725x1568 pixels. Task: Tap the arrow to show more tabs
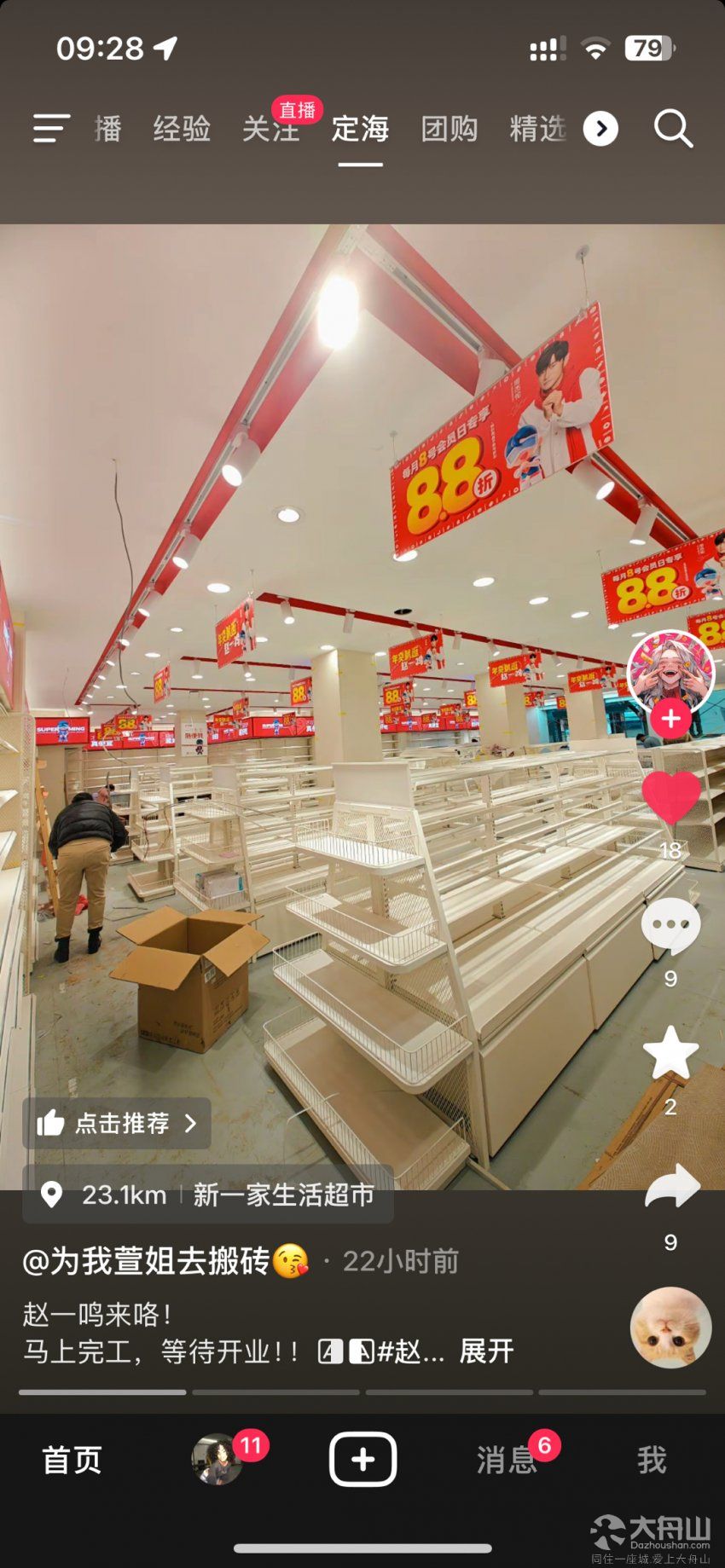tap(600, 130)
